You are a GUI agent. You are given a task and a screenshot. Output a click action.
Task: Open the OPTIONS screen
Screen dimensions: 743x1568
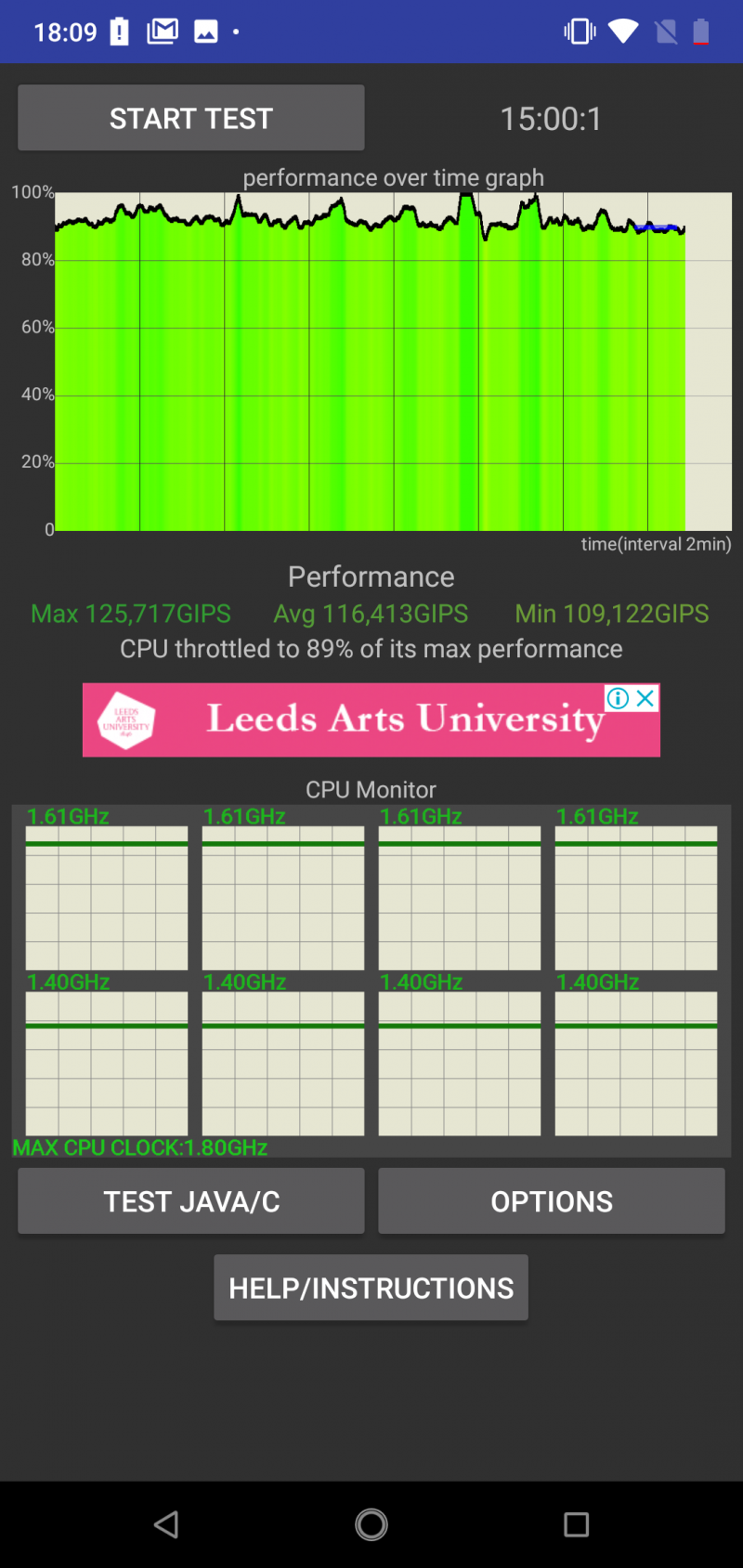pyautogui.click(x=552, y=1201)
